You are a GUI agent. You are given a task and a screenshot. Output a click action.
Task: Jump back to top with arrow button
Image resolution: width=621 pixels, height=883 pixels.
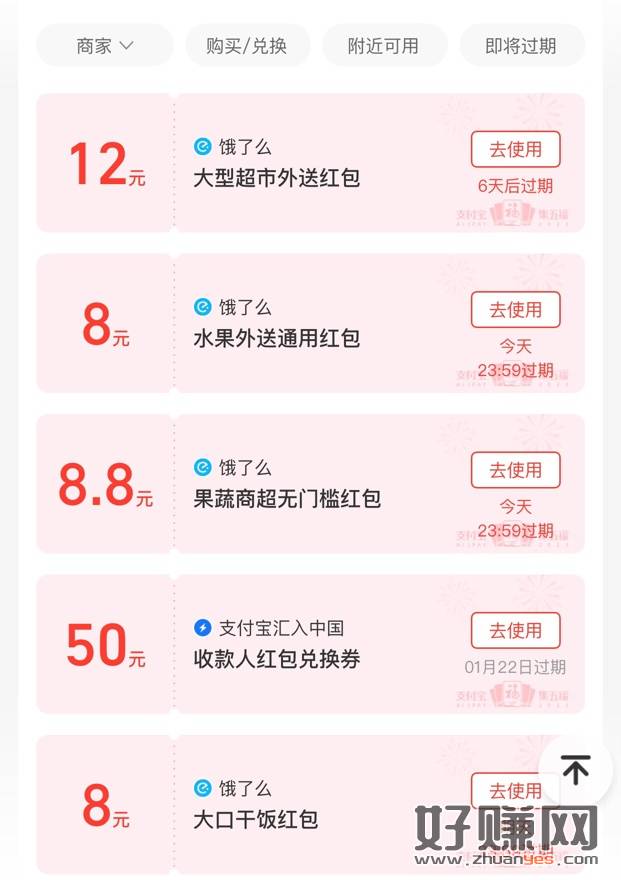(575, 770)
